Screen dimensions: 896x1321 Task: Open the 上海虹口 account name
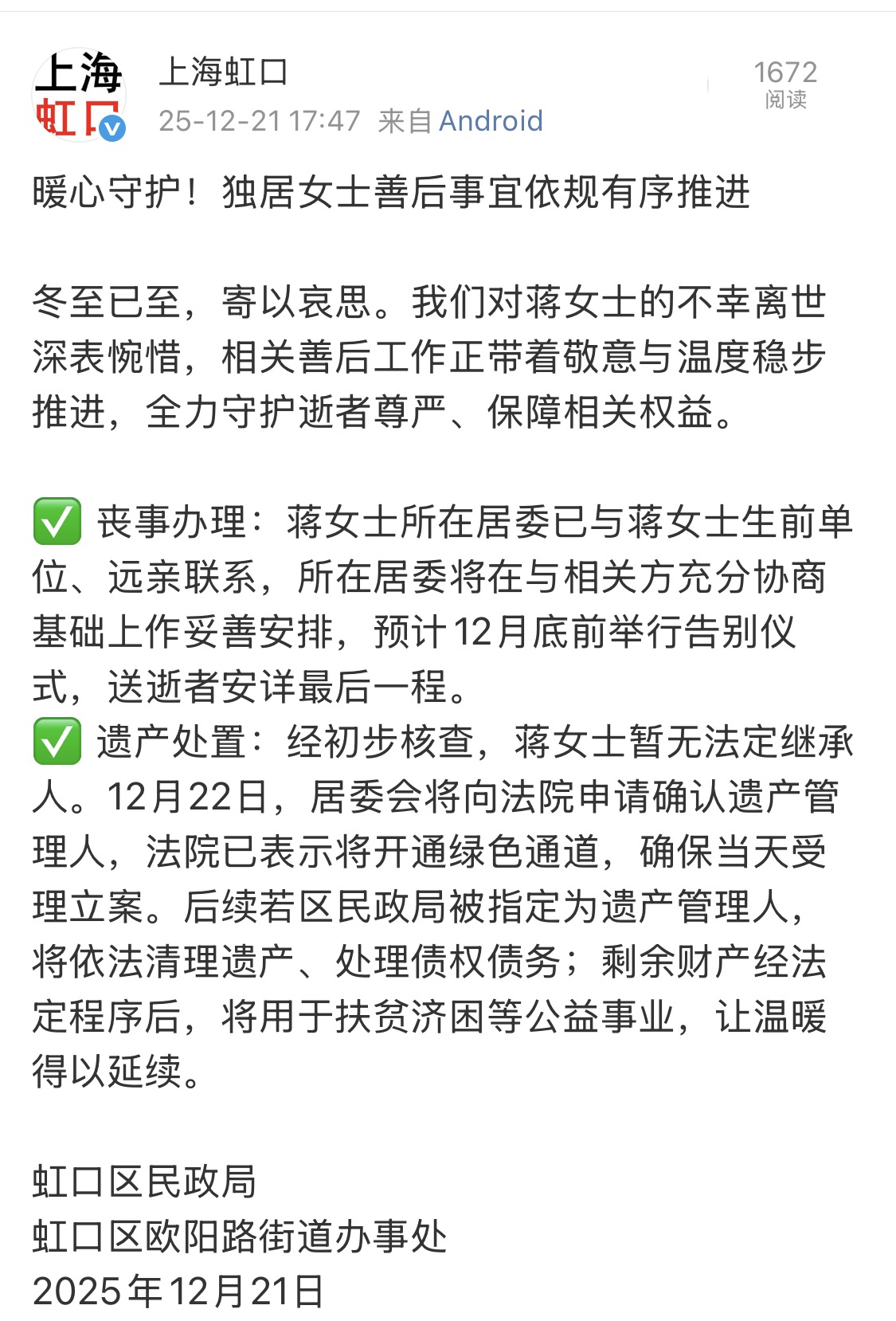(x=223, y=73)
